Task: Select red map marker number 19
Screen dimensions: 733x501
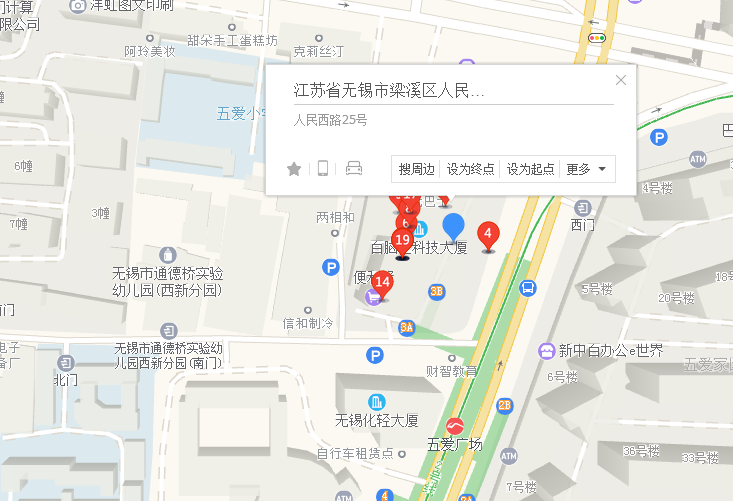Action: (x=403, y=240)
